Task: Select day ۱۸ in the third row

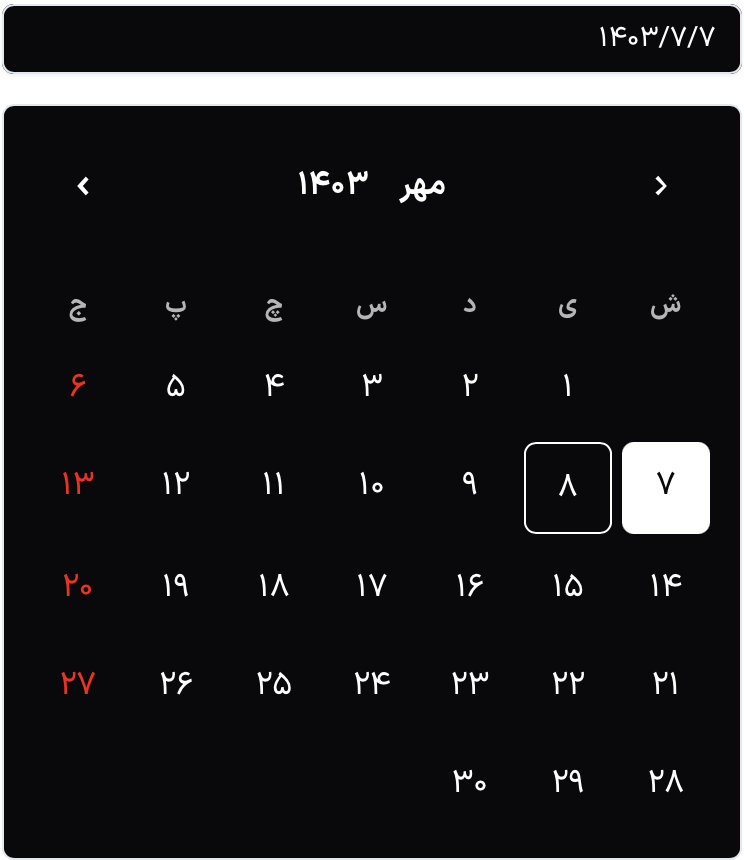Action: [273, 586]
